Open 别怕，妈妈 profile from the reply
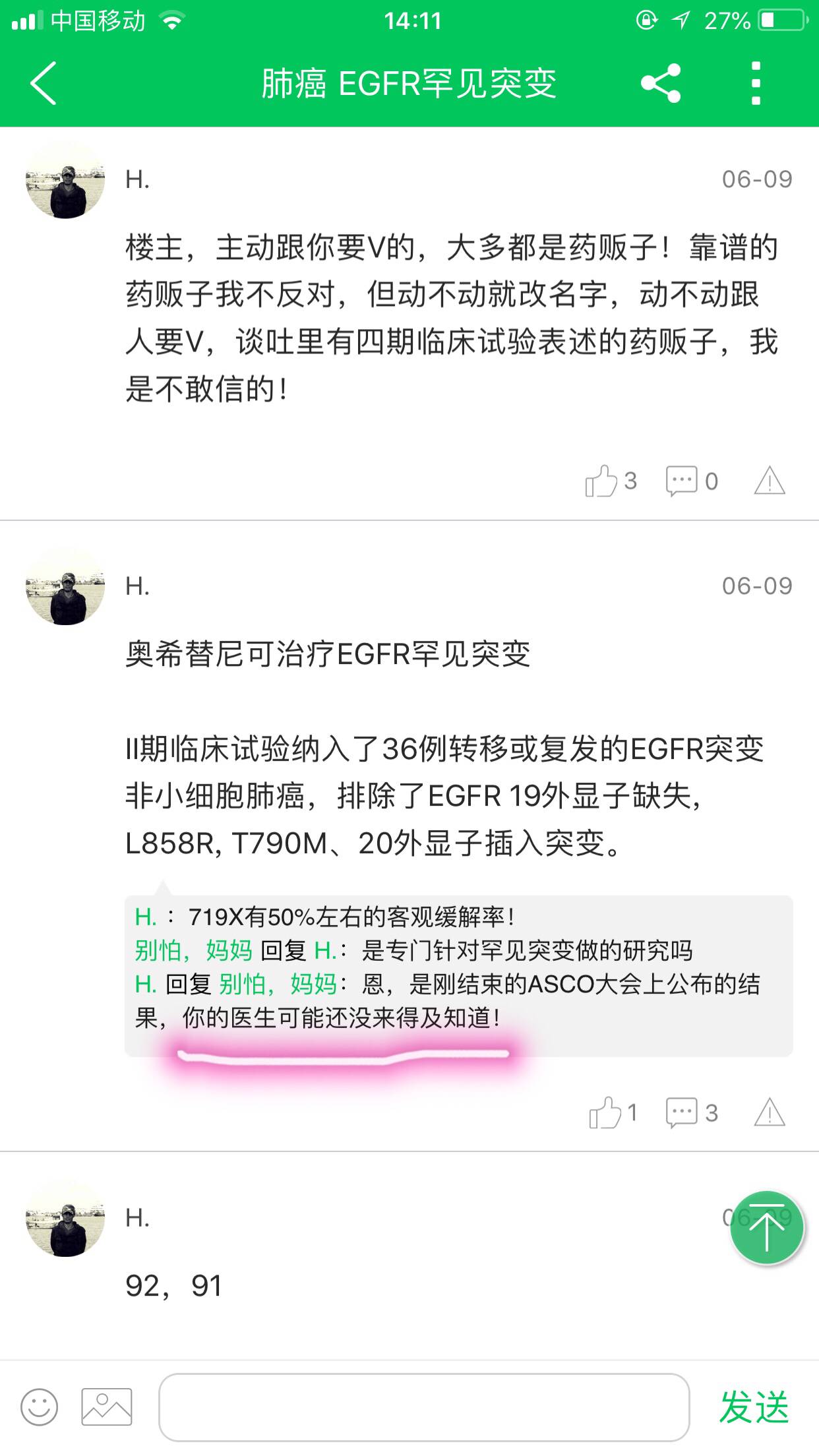The width and height of the screenshot is (819, 1456). 194,950
